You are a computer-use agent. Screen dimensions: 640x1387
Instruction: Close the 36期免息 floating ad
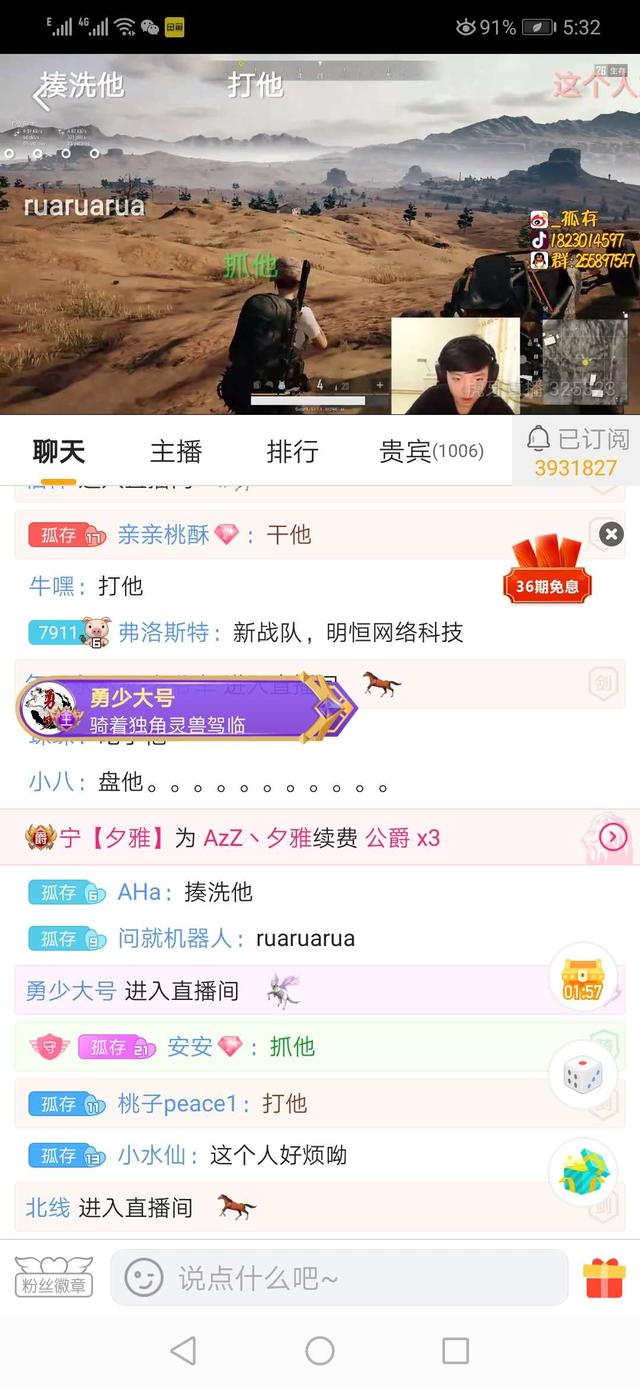point(611,534)
